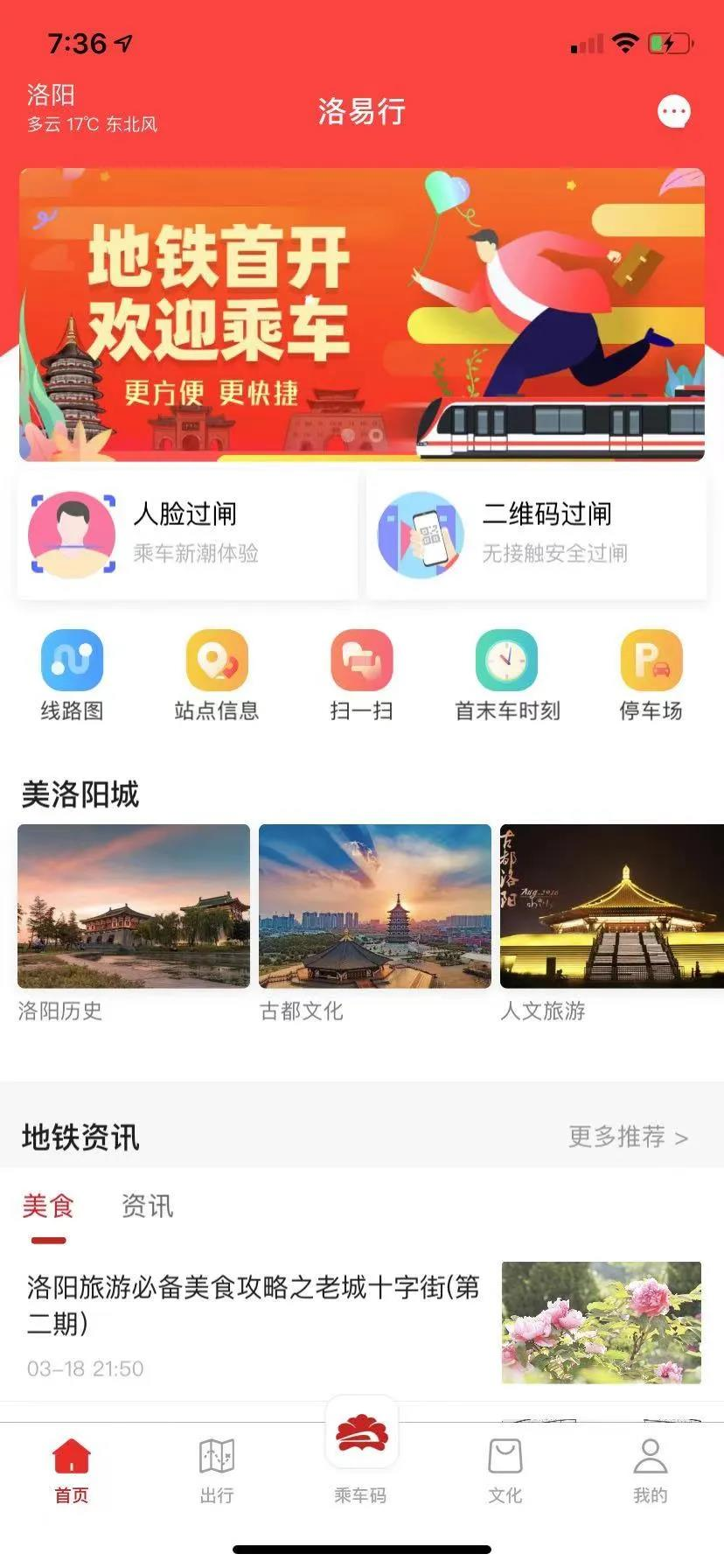Select the 美食 tab

point(48,1207)
